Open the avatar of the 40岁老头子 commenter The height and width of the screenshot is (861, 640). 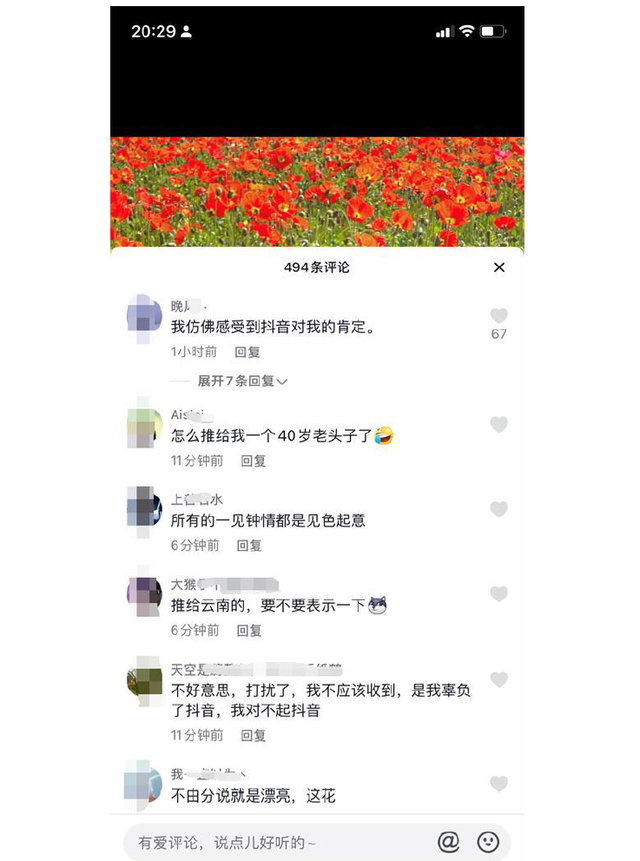point(144,428)
